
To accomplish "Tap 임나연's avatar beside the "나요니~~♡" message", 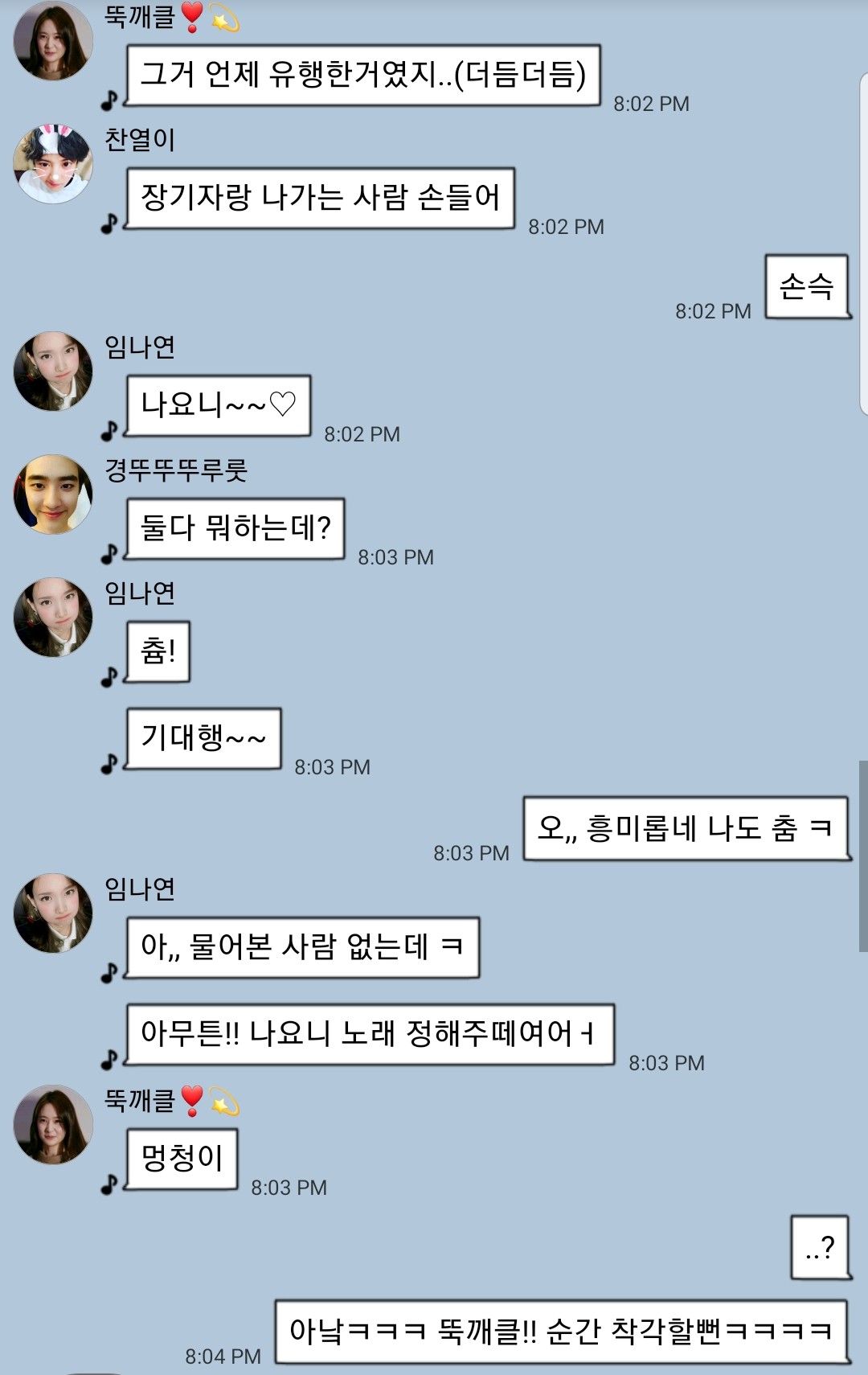I will pyautogui.click(x=53, y=371).
